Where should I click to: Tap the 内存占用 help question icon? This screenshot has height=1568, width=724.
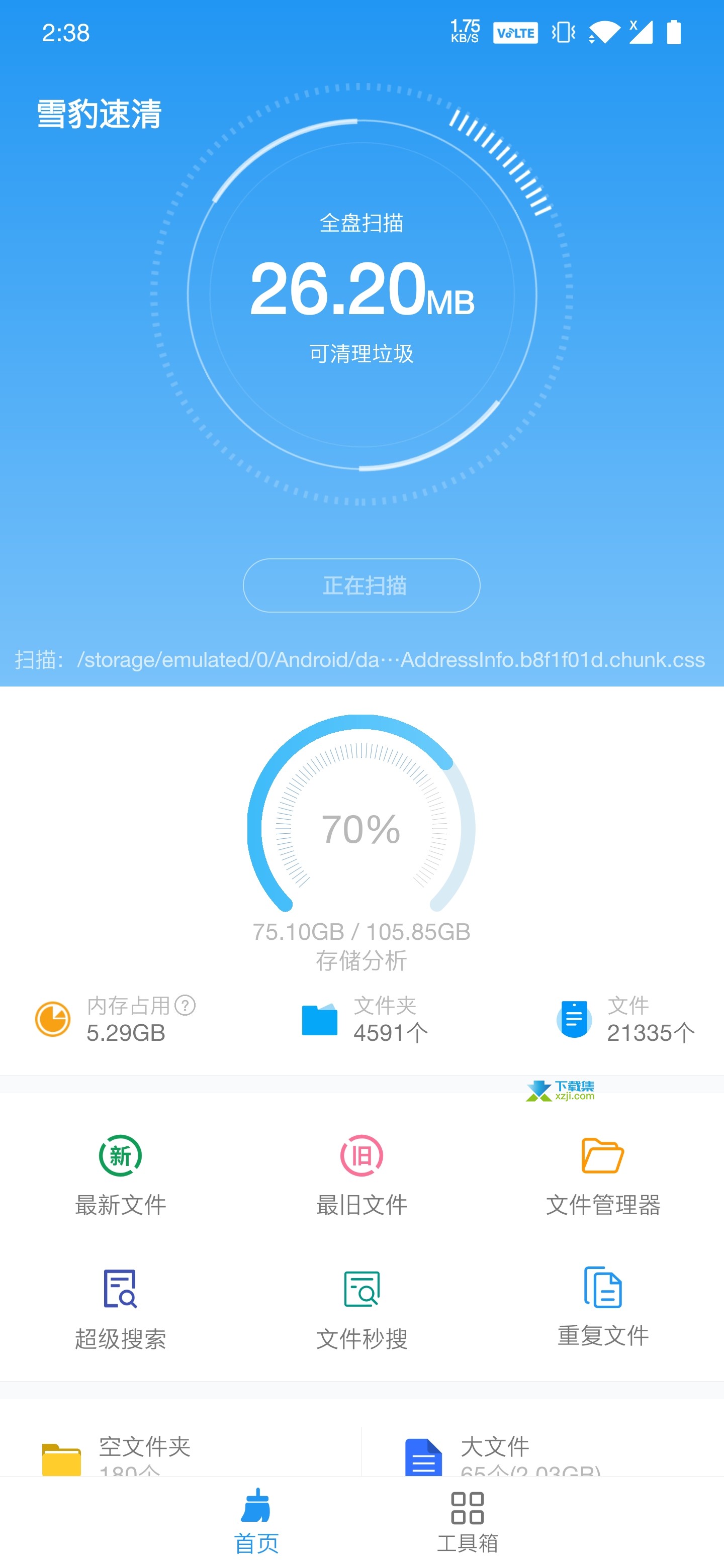pos(185,1005)
